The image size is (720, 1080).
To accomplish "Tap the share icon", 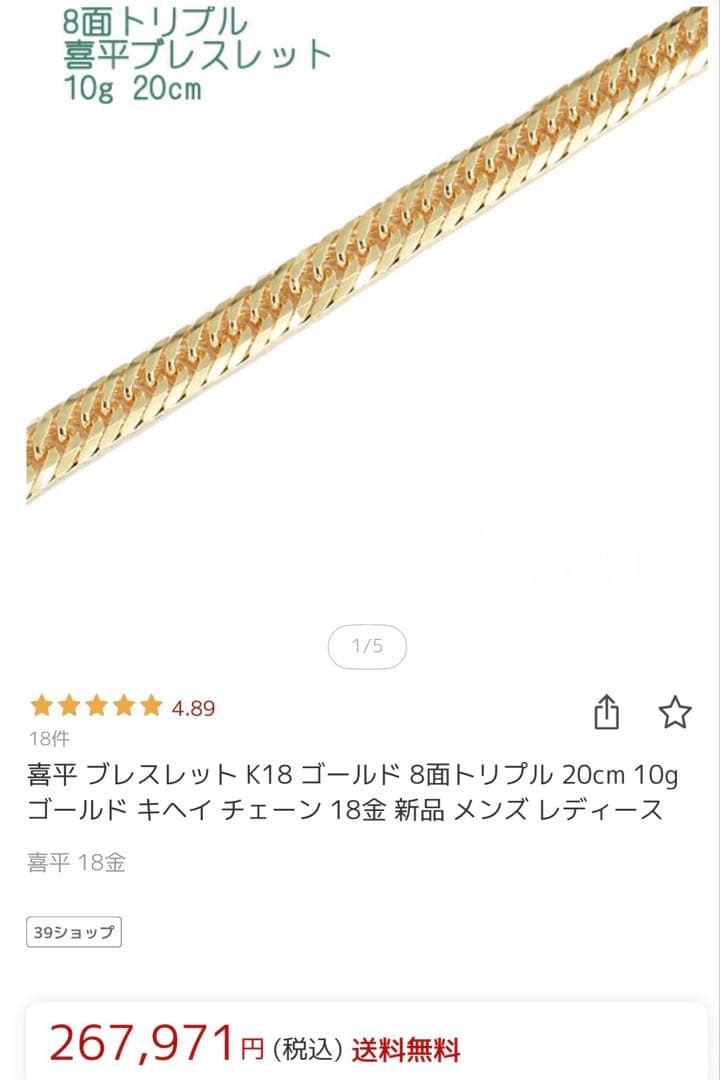I will pos(608,711).
